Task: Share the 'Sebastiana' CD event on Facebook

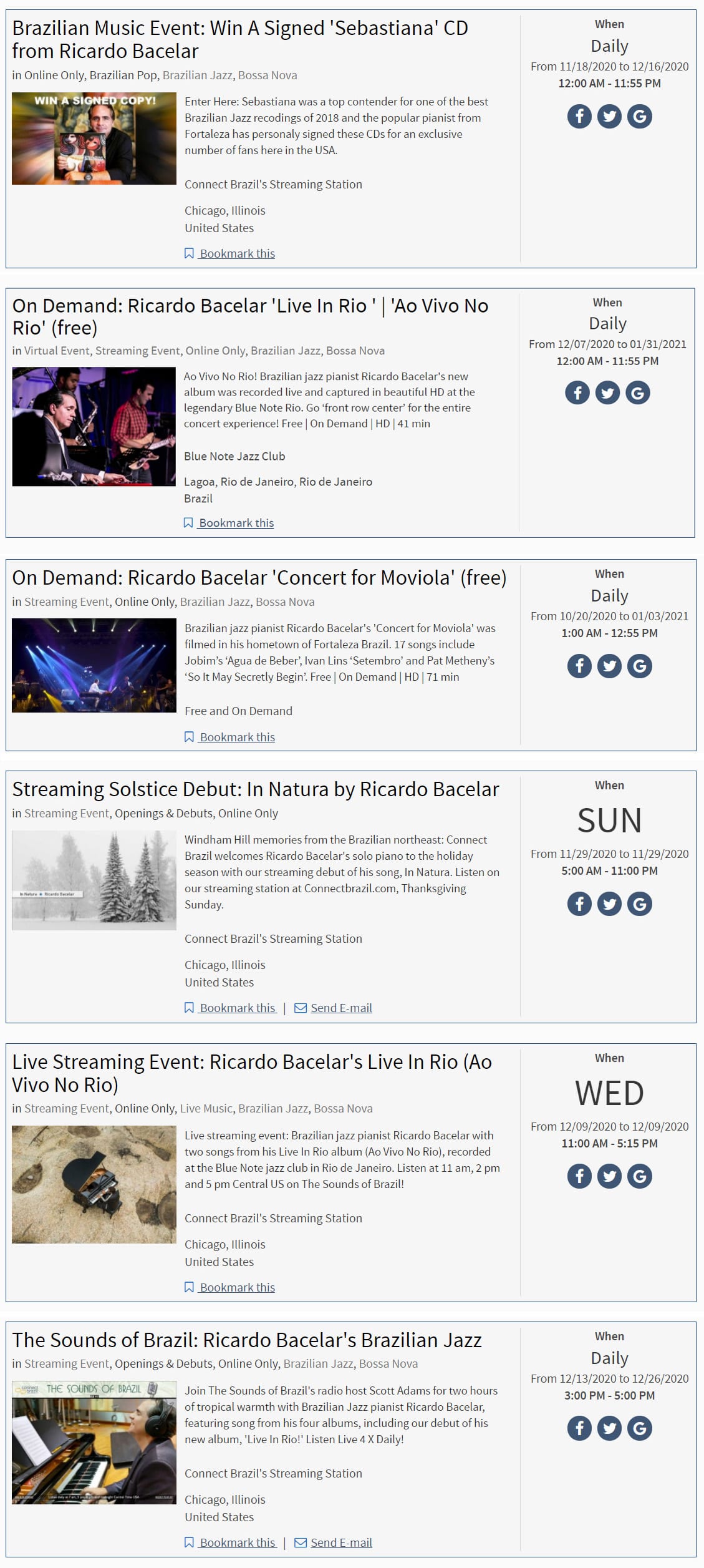Action: [x=579, y=116]
